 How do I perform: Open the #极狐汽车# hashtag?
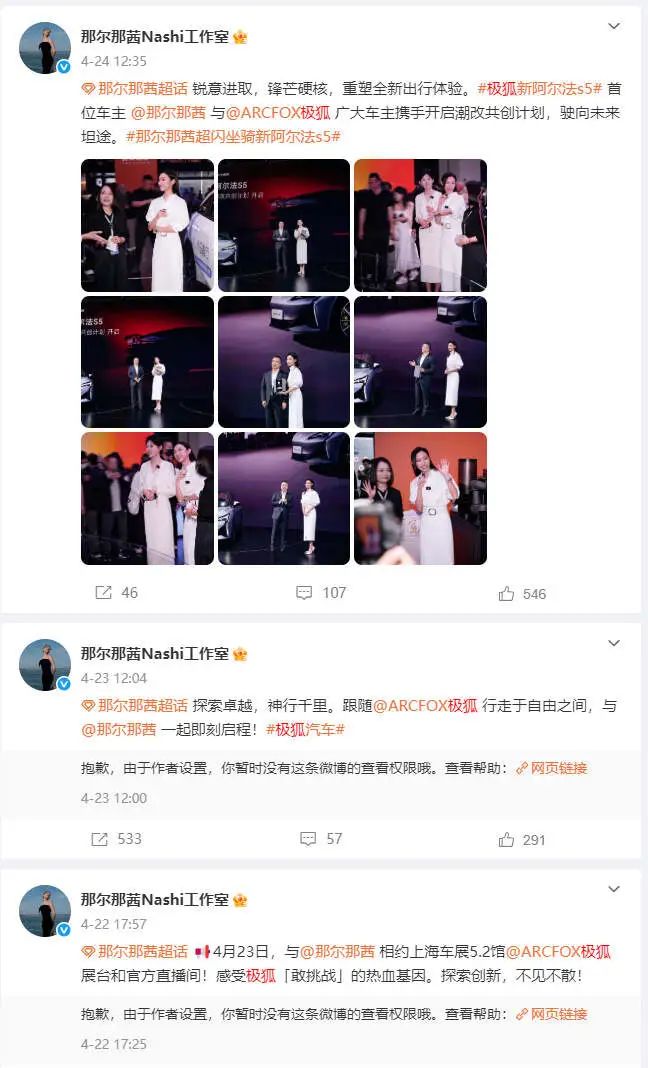[x=305, y=730]
